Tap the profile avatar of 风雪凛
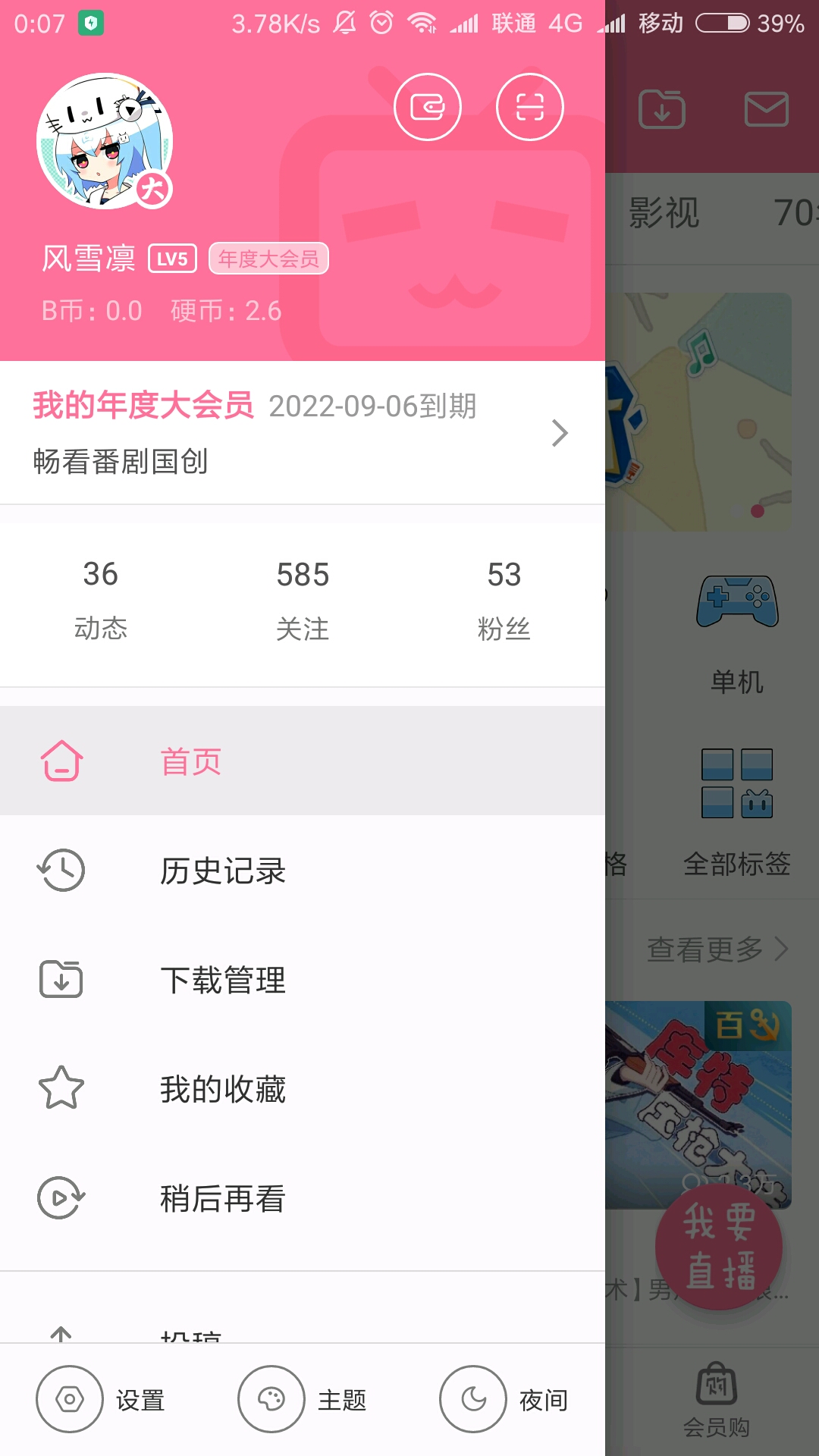This screenshot has height=1456, width=819. 105,141
